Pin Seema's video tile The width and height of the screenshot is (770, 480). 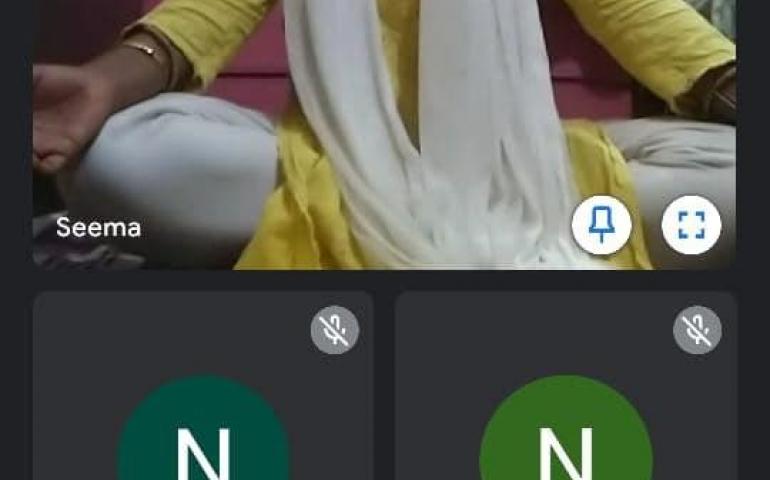pyautogui.click(x=601, y=225)
